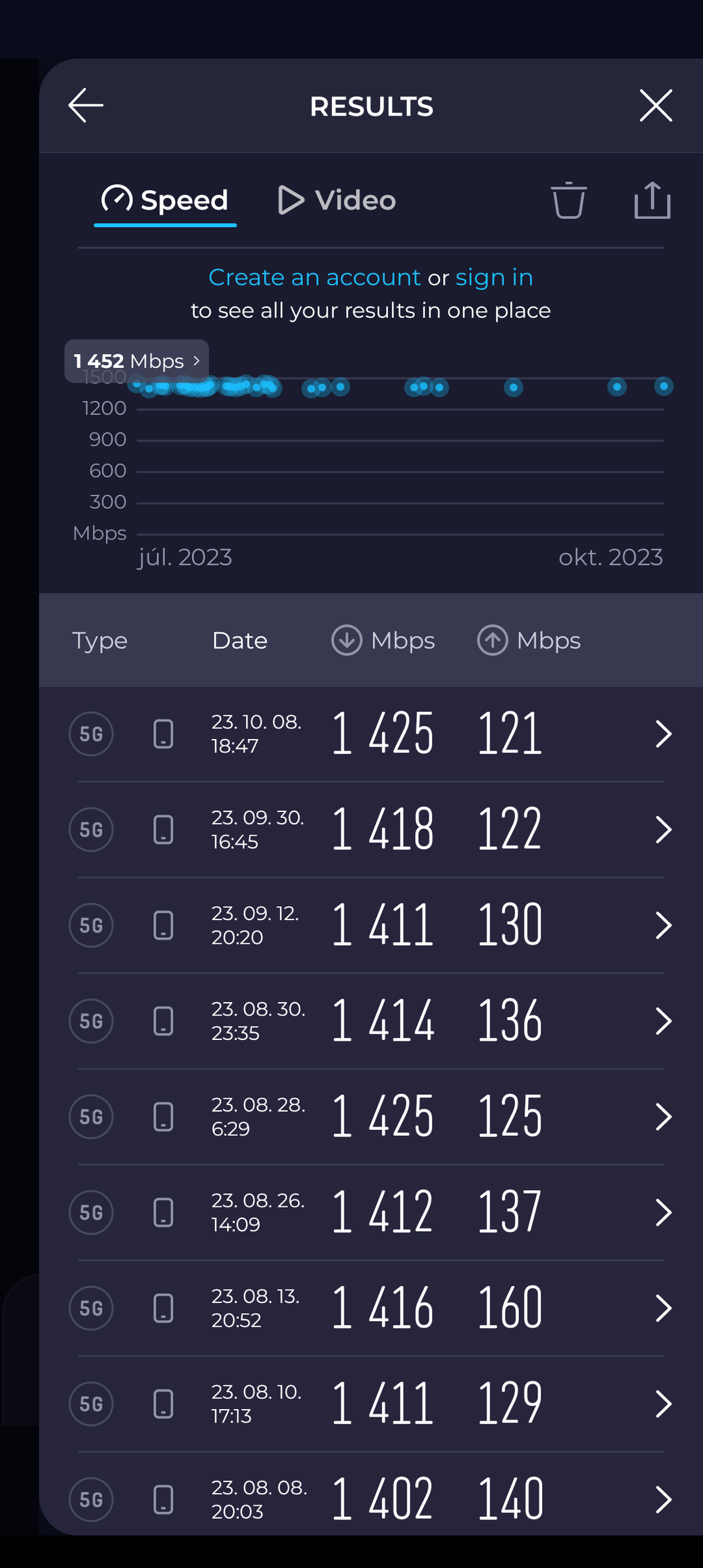Share results via the export icon

(x=652, y=200)
